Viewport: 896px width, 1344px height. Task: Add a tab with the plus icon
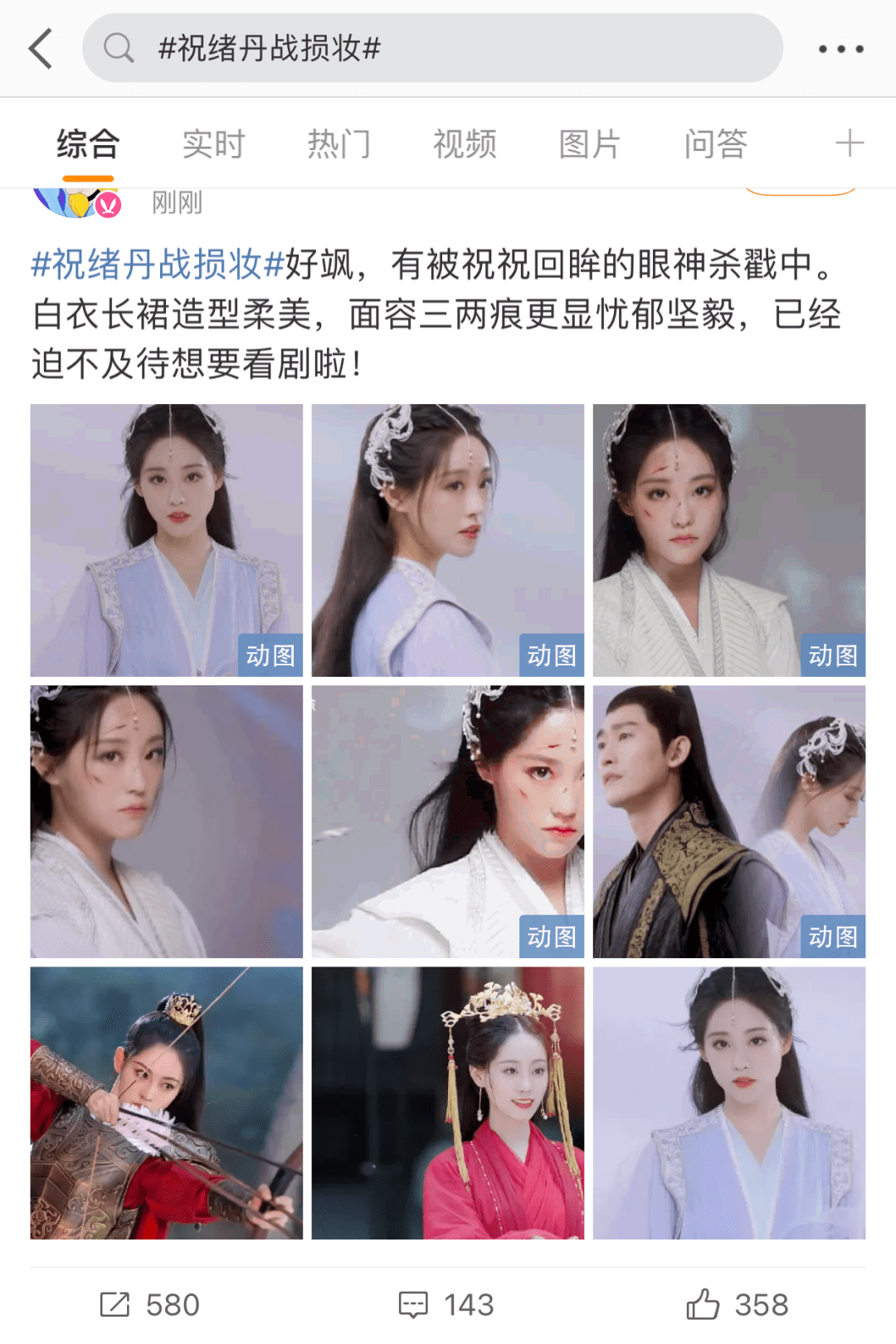(849, 144)
